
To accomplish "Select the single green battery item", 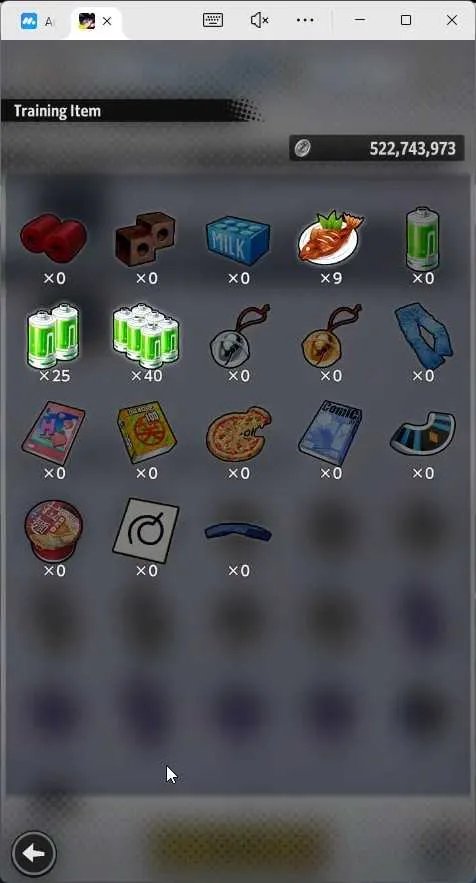I will tap(422, 239).
